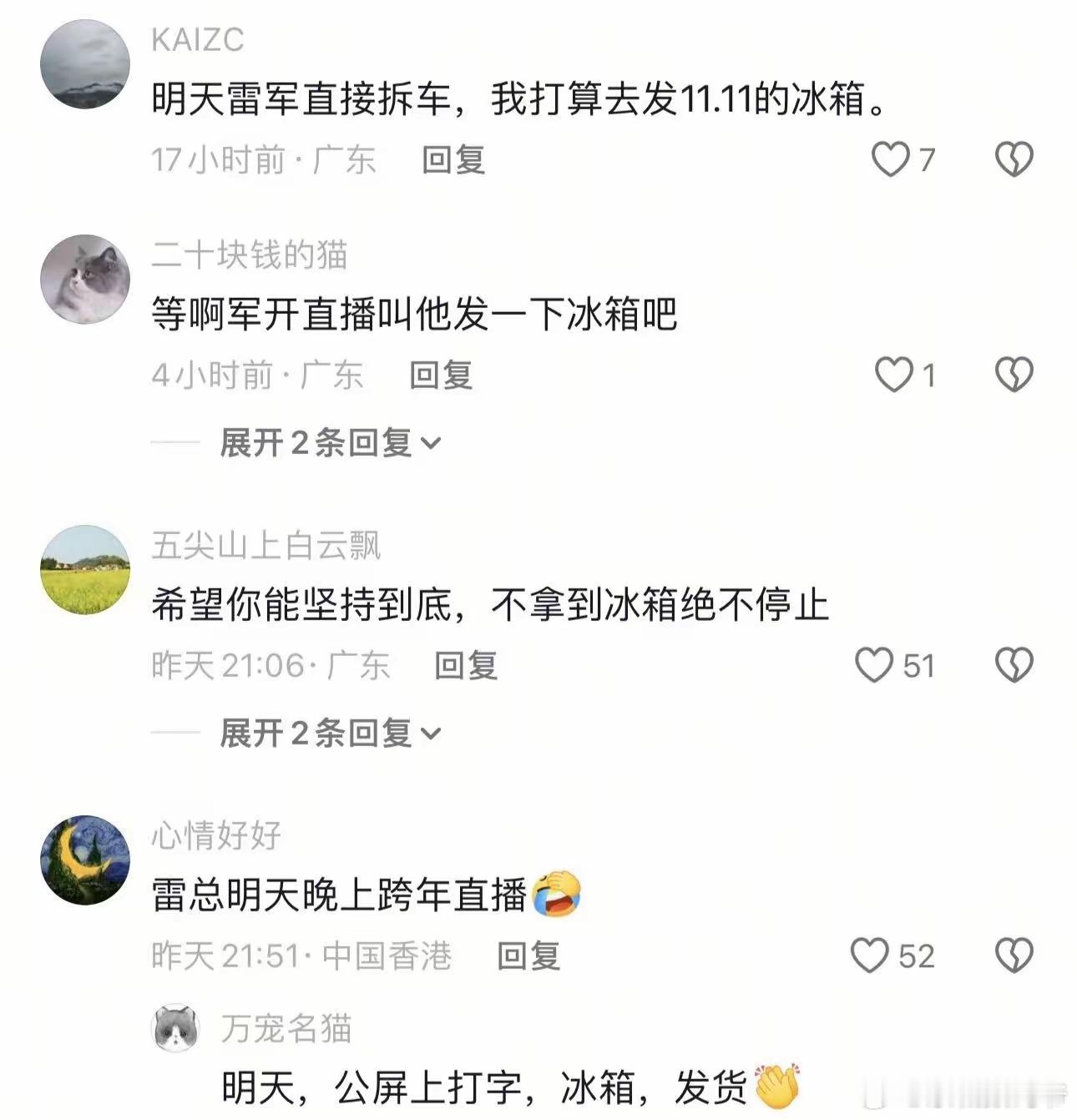Like 五尖山上白云飘's comment showing 51 likes
Image resolution: width=1077 pixels, height=1120 pixels.
coord(876,665)
